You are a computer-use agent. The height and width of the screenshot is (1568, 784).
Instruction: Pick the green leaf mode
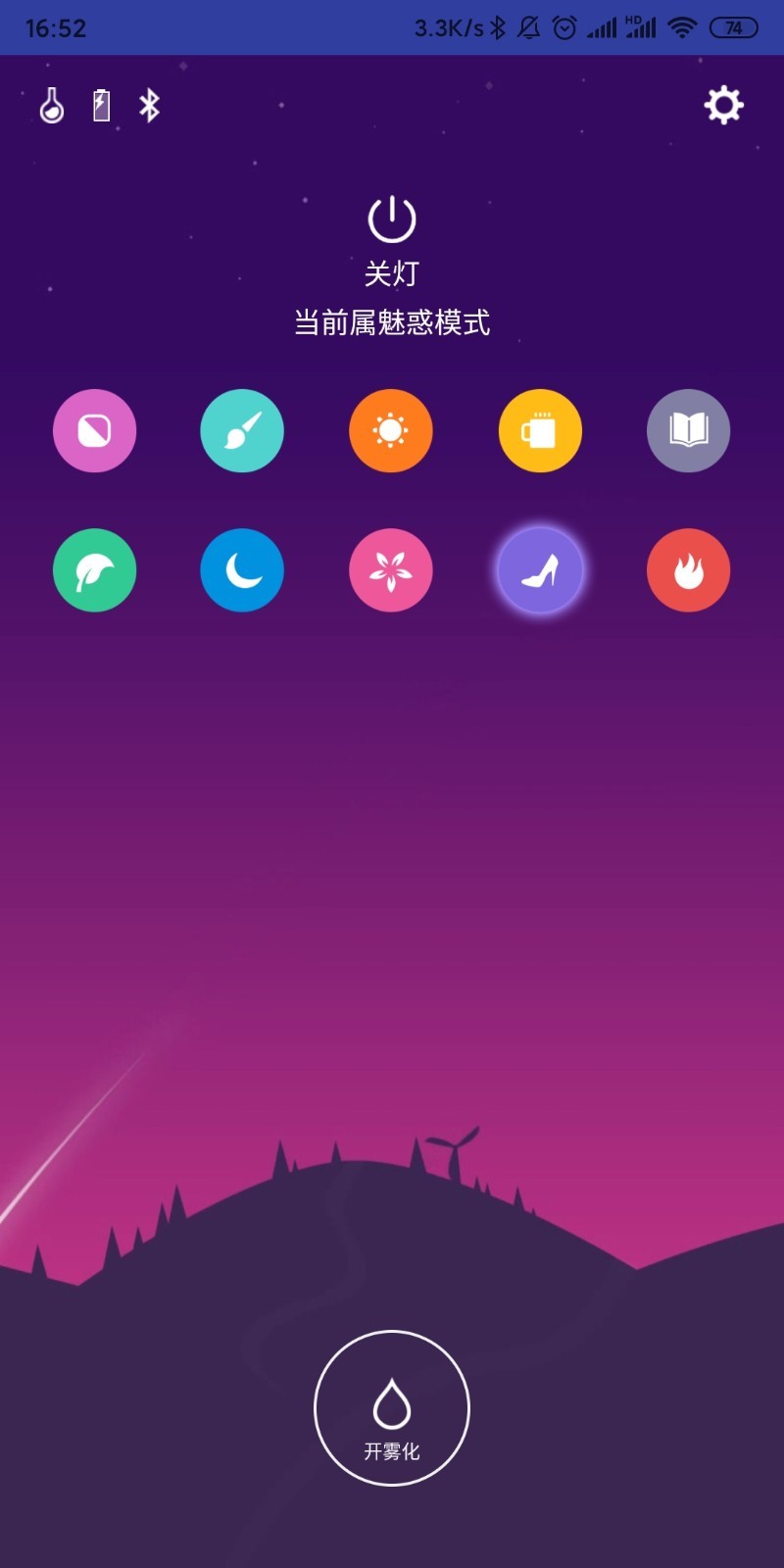coord(94,570)
